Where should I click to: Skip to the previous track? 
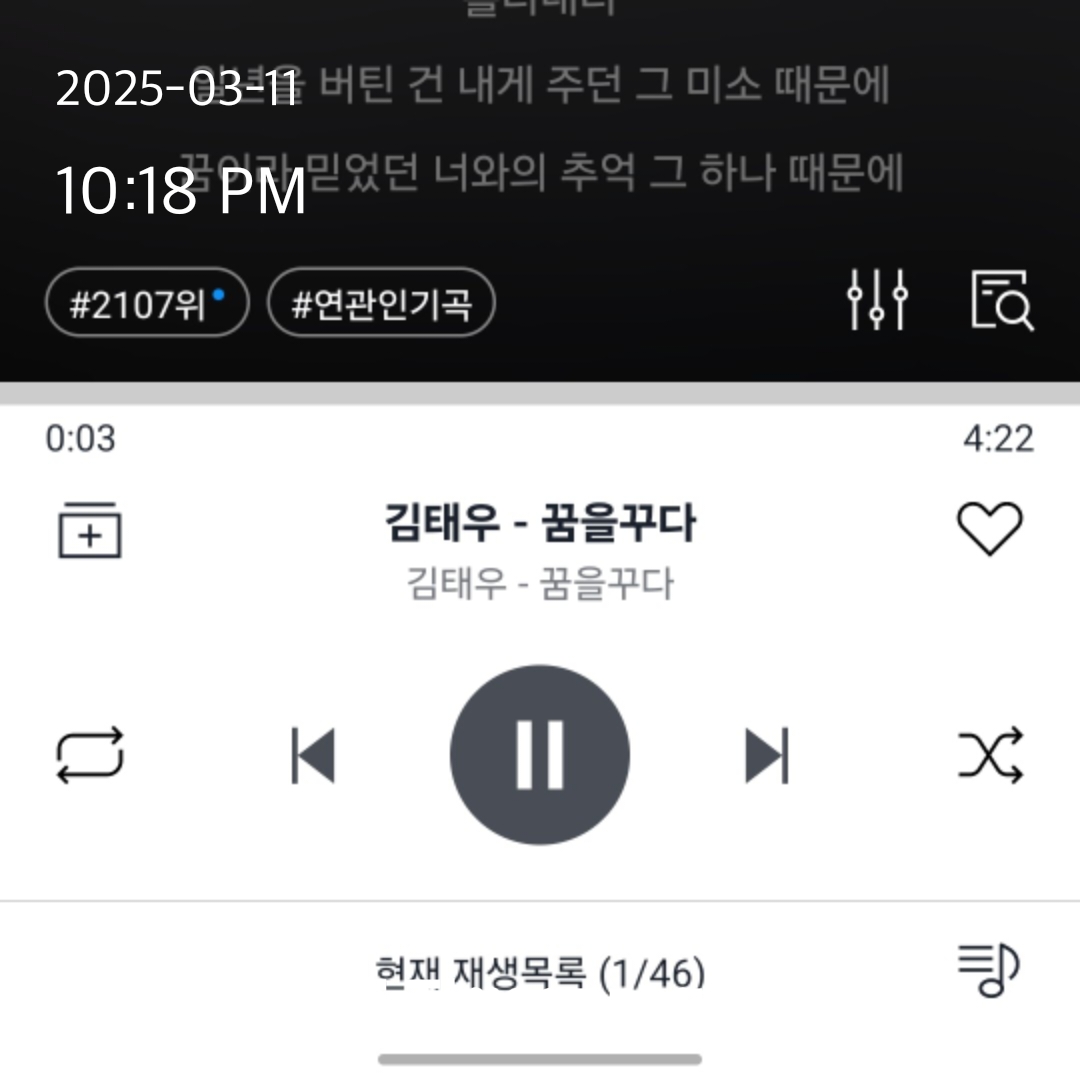[x=313, y=755]
